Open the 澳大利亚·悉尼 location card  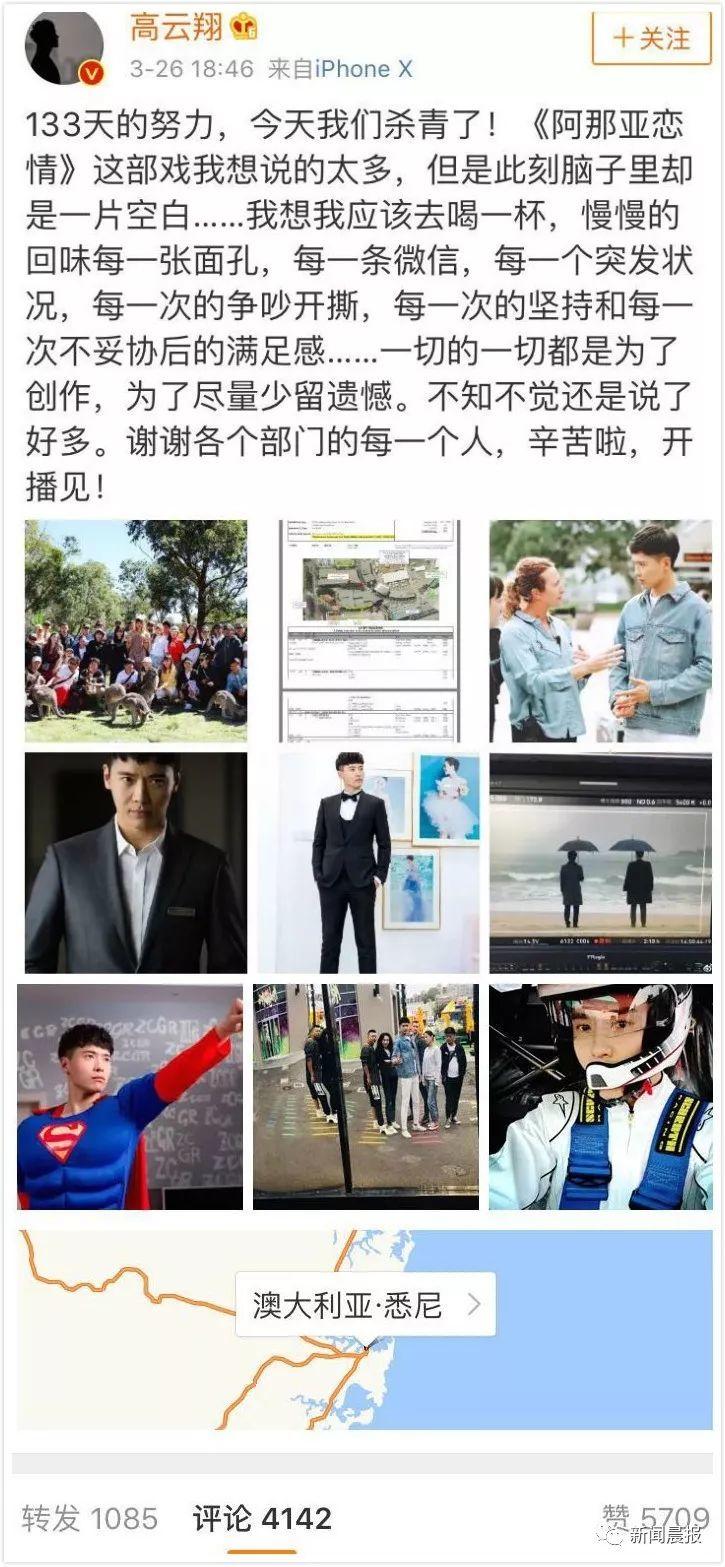click(365, 1305)
